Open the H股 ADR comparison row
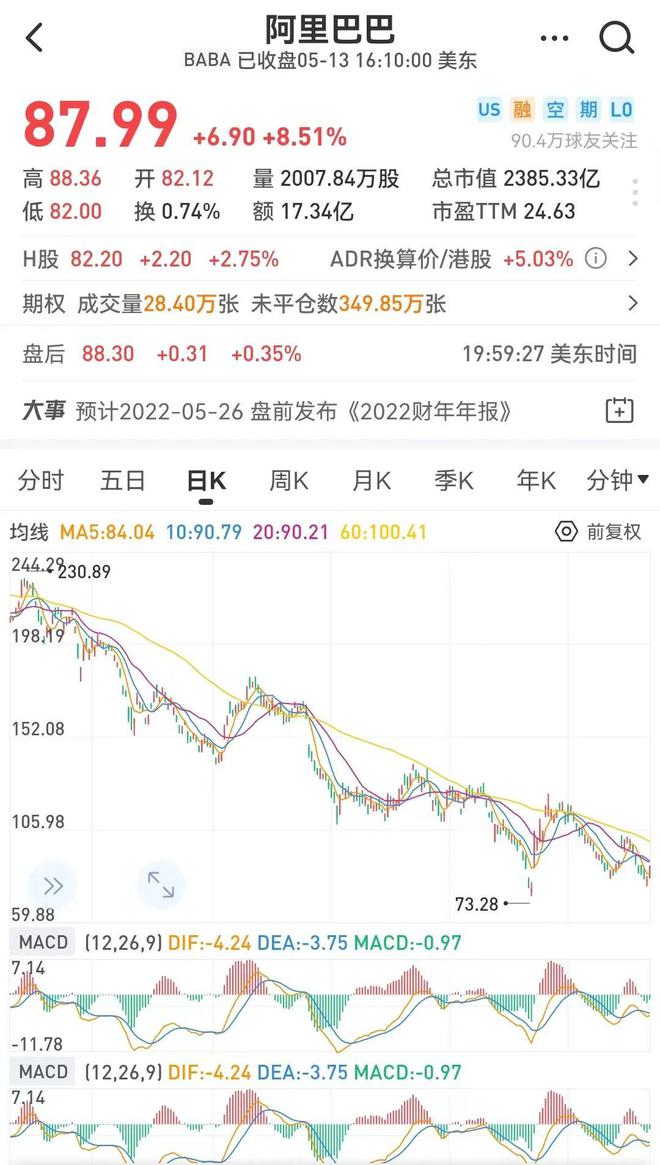 coord(632,260)
